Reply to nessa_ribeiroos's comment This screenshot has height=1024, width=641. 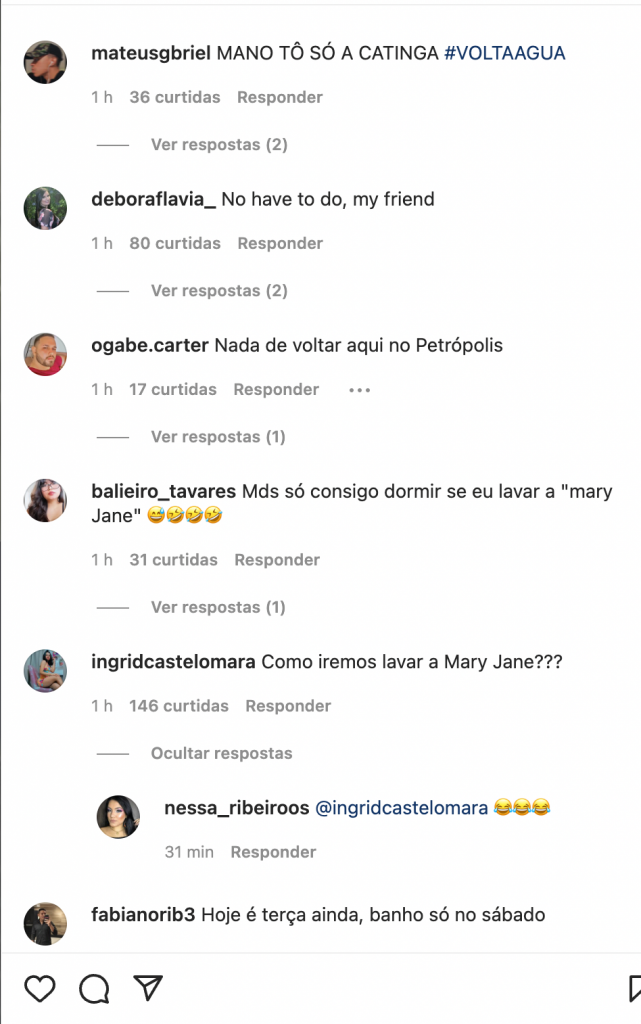pos(273,852)
